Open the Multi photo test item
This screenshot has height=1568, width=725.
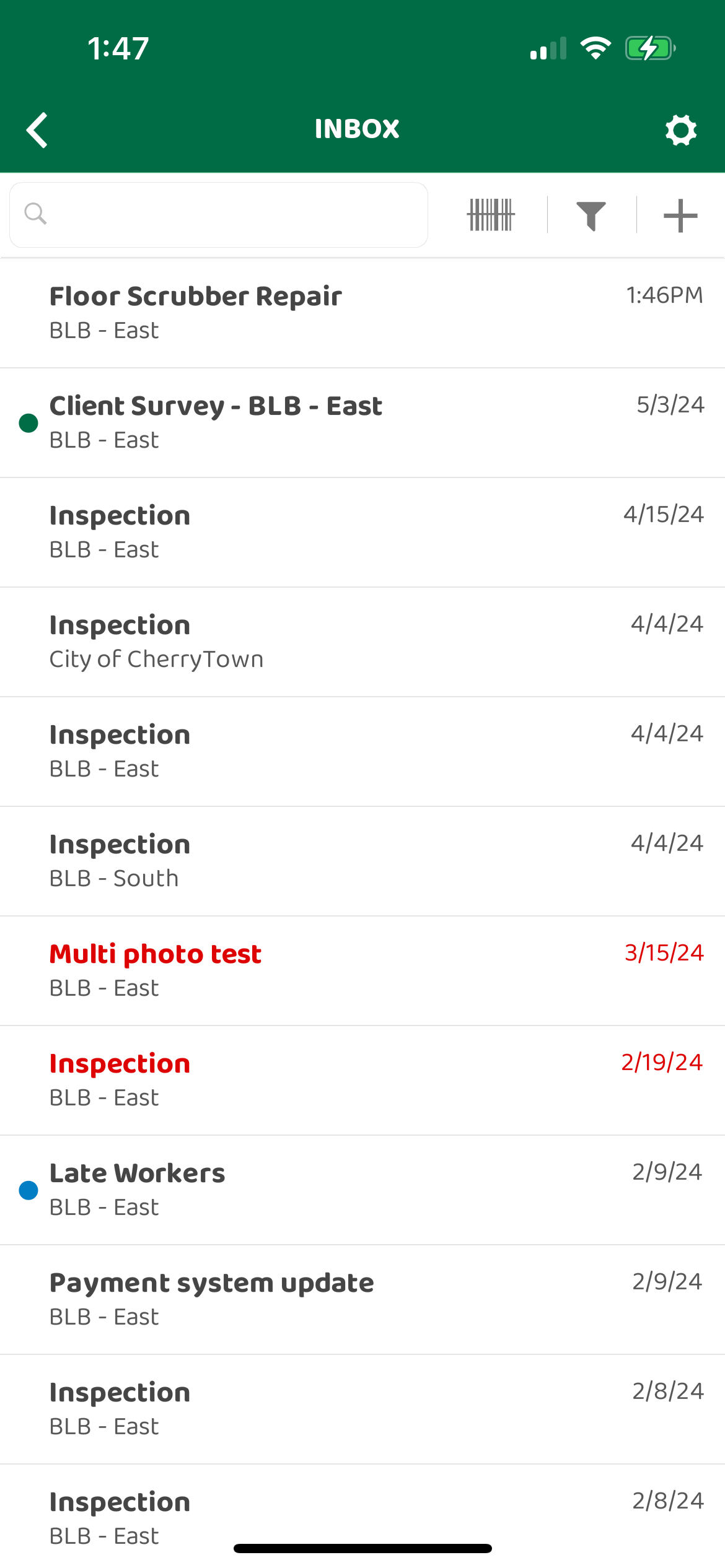click(362, 971)
